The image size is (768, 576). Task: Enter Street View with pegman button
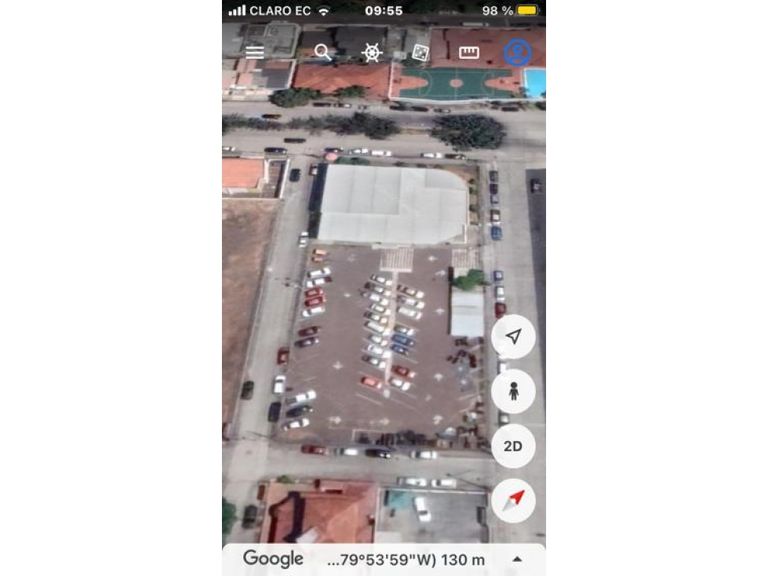tap(513, 391)
